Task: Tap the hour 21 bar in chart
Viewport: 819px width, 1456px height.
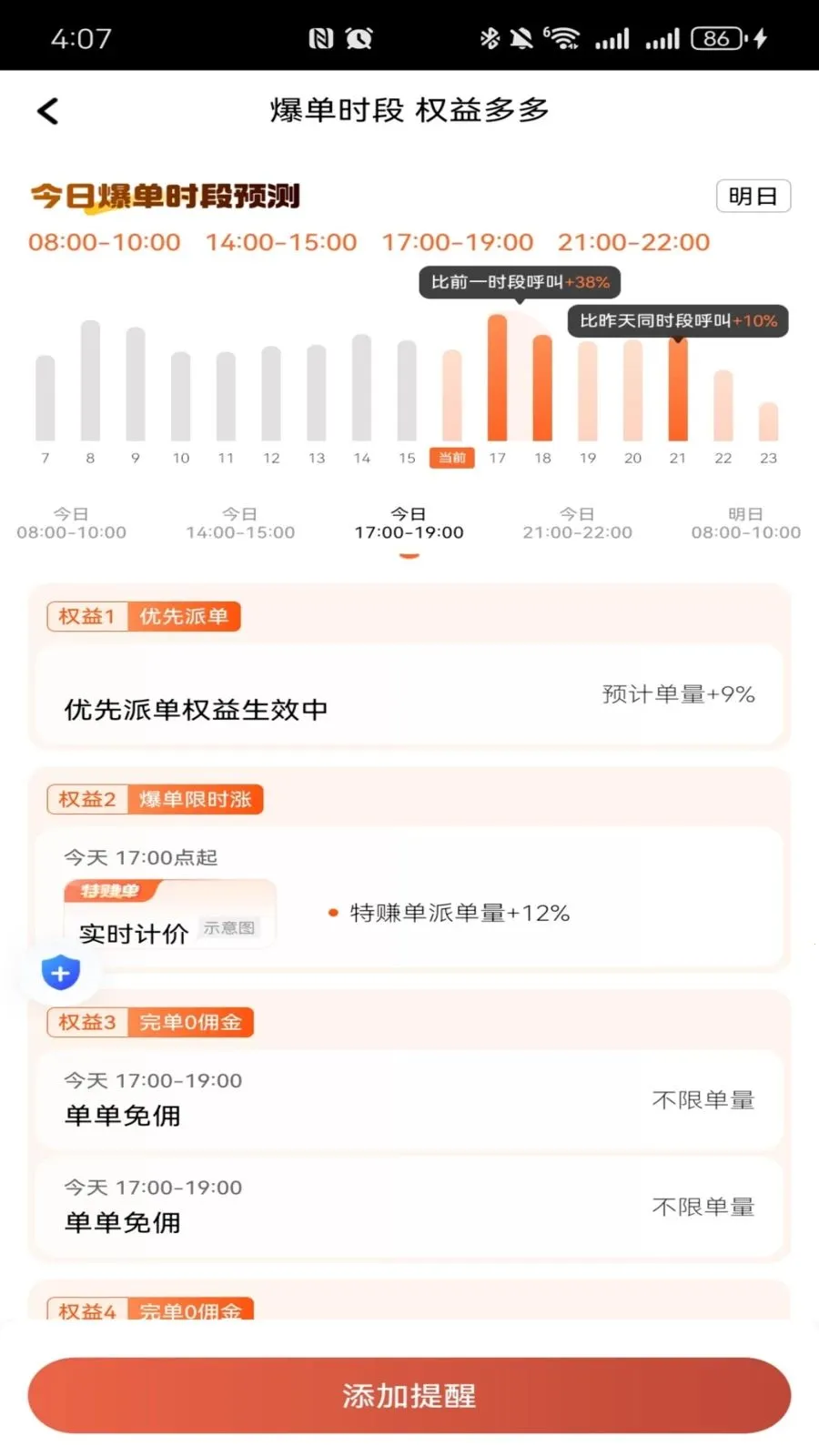Action: [x=678, y=391]
